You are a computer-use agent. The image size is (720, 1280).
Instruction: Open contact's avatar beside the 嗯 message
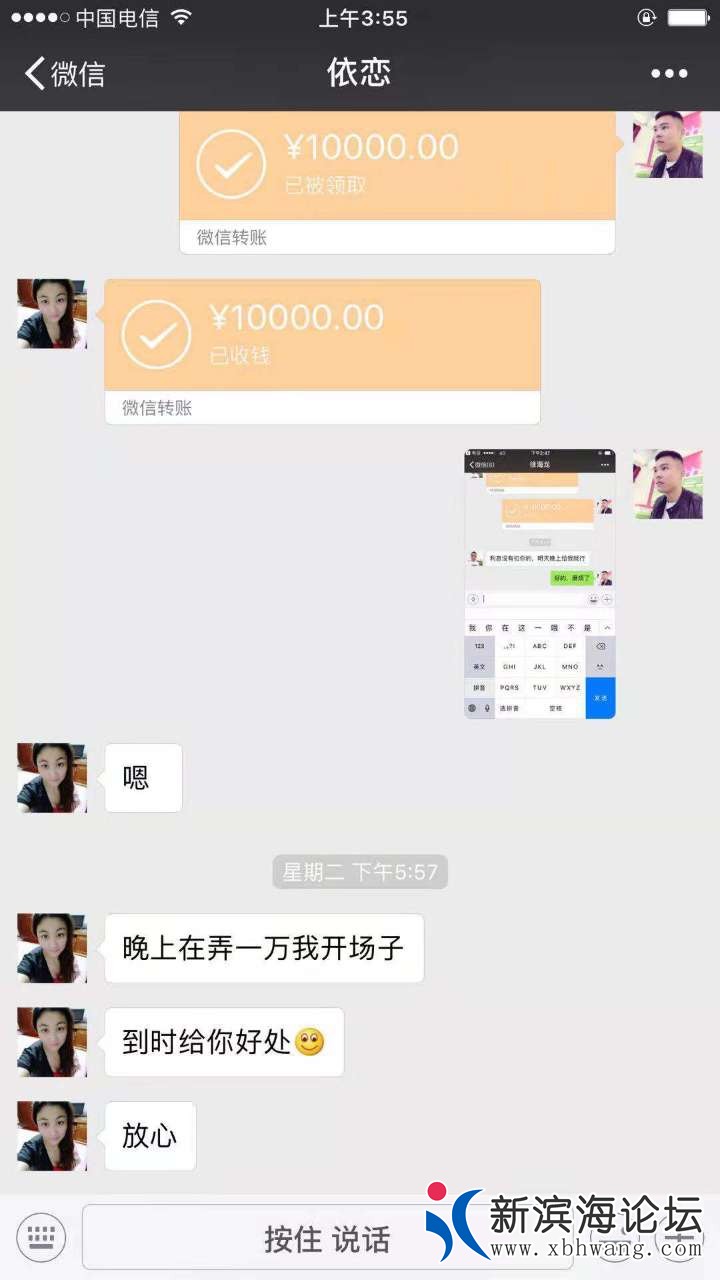52,778
